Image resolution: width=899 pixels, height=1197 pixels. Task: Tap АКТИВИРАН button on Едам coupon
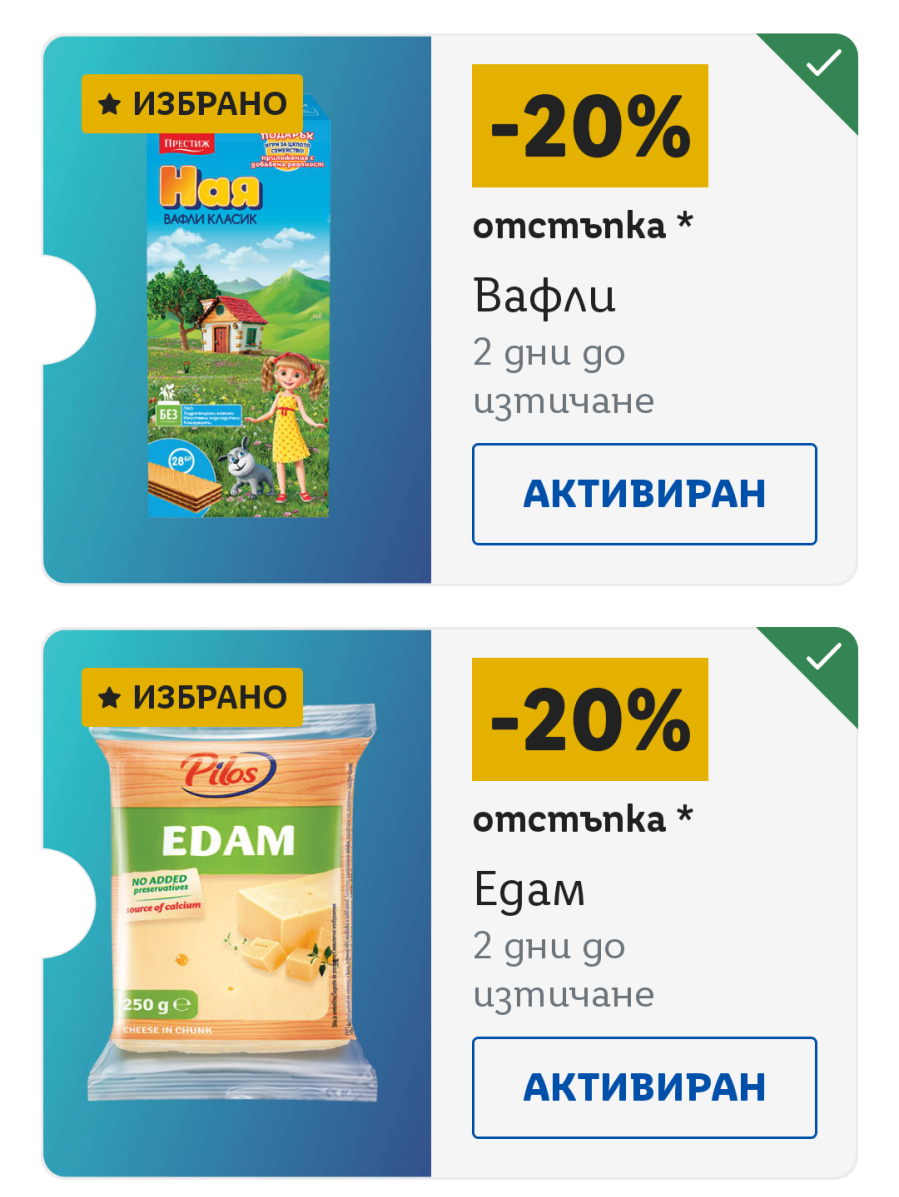click(x=644, y=1087)
